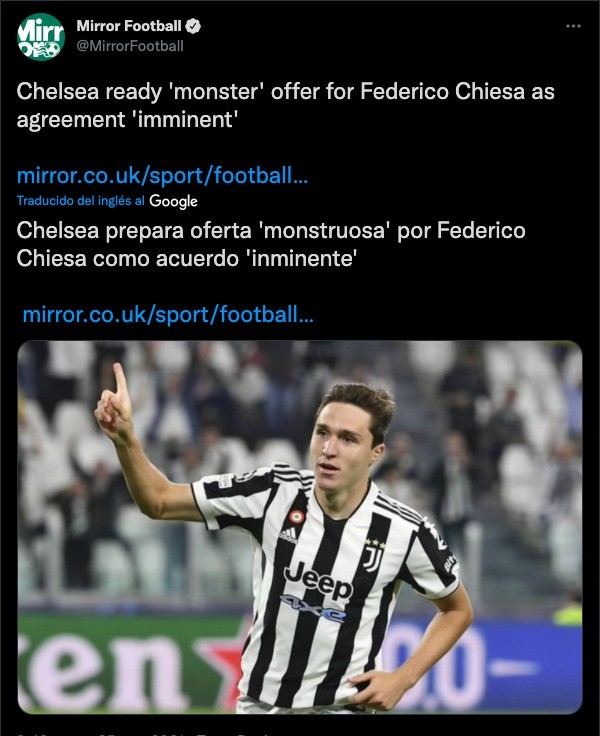Viewport: 600px width, 736px height.
Task: Open the tweet overflow menu
Action: click(x=572, y=26)
